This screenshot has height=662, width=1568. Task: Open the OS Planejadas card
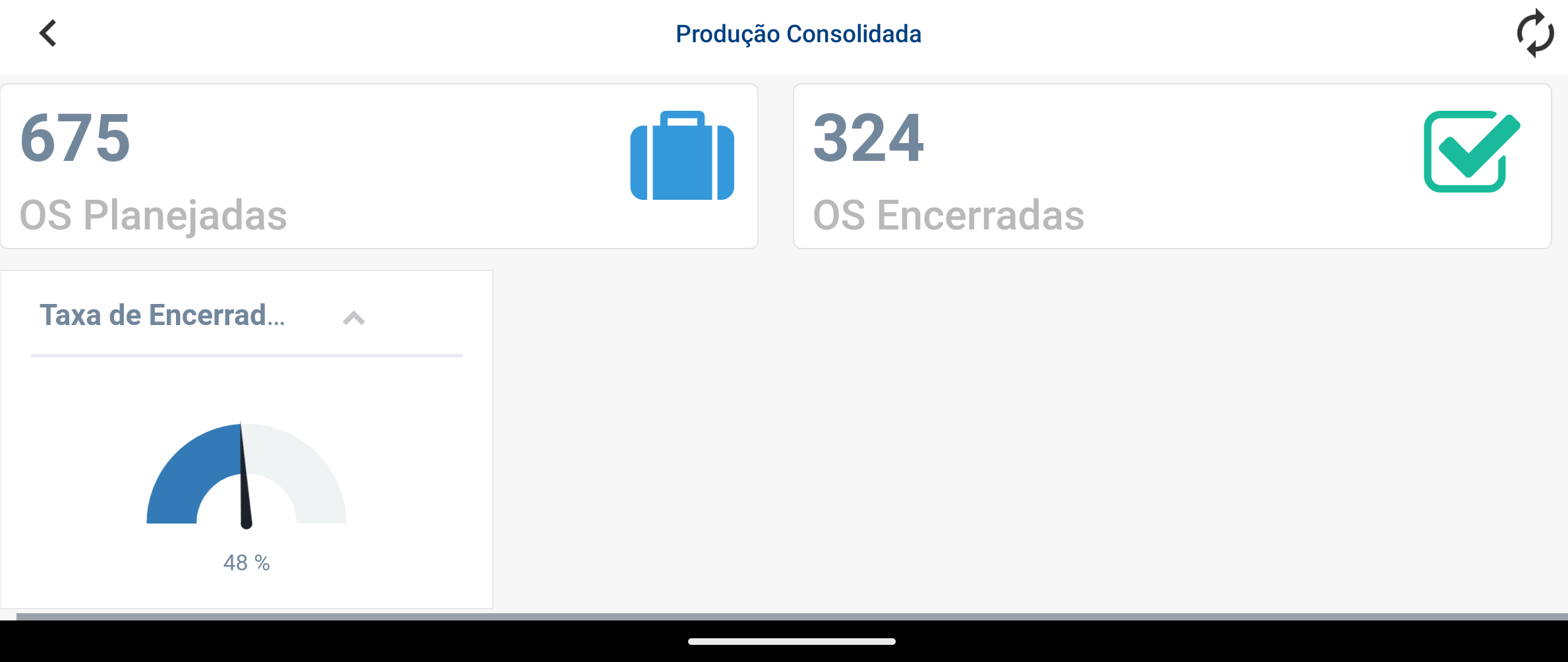pos(379,166)
